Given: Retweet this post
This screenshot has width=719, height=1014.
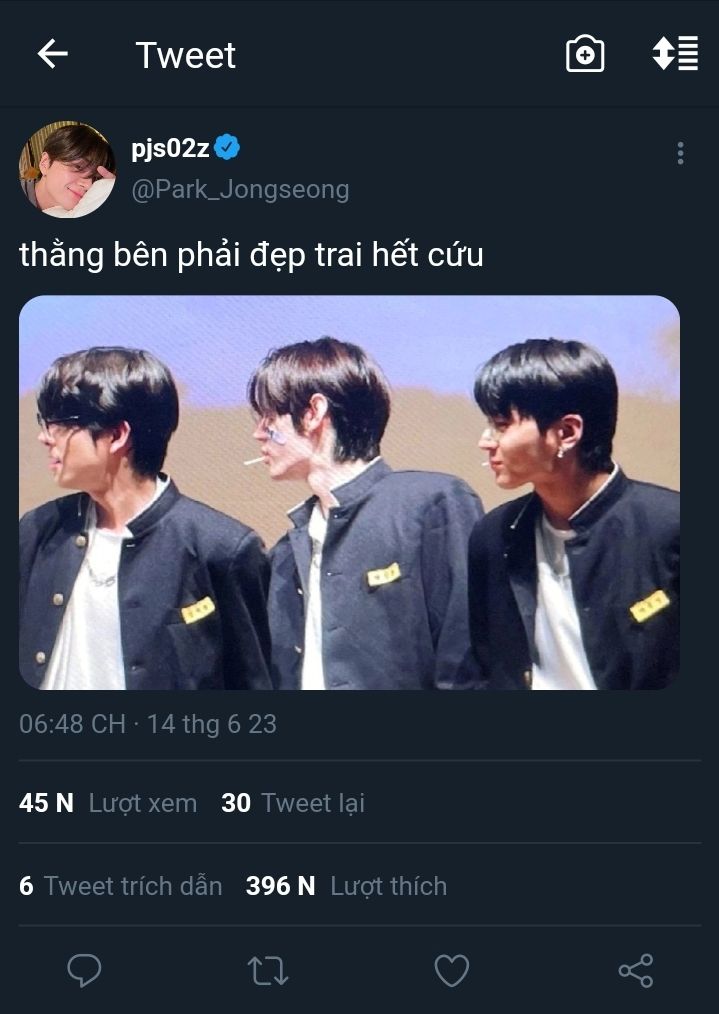Looking at the screenshot, I should tap(268, 970).
